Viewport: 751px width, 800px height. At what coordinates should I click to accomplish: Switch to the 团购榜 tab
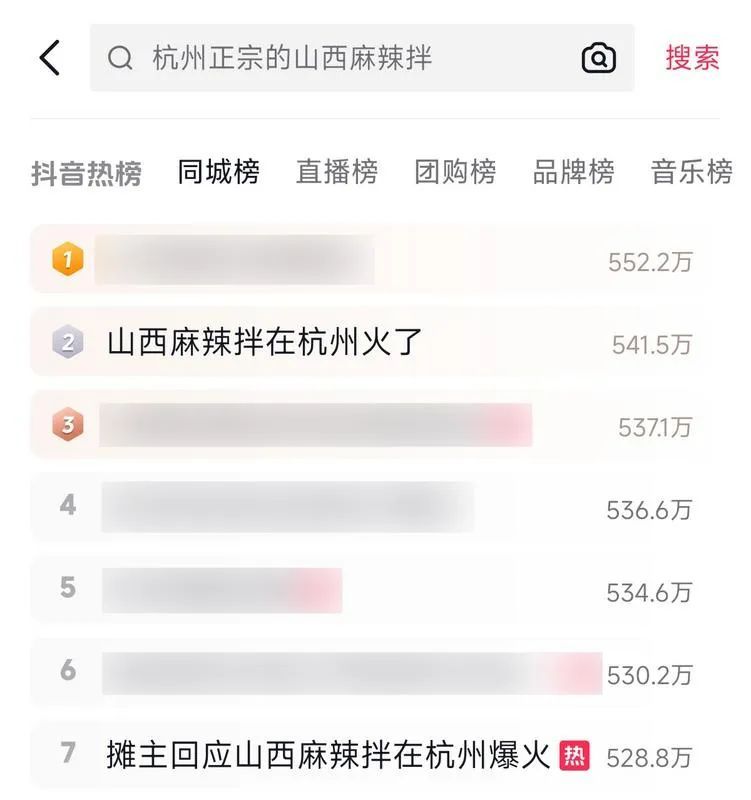(x=455, y=171)
